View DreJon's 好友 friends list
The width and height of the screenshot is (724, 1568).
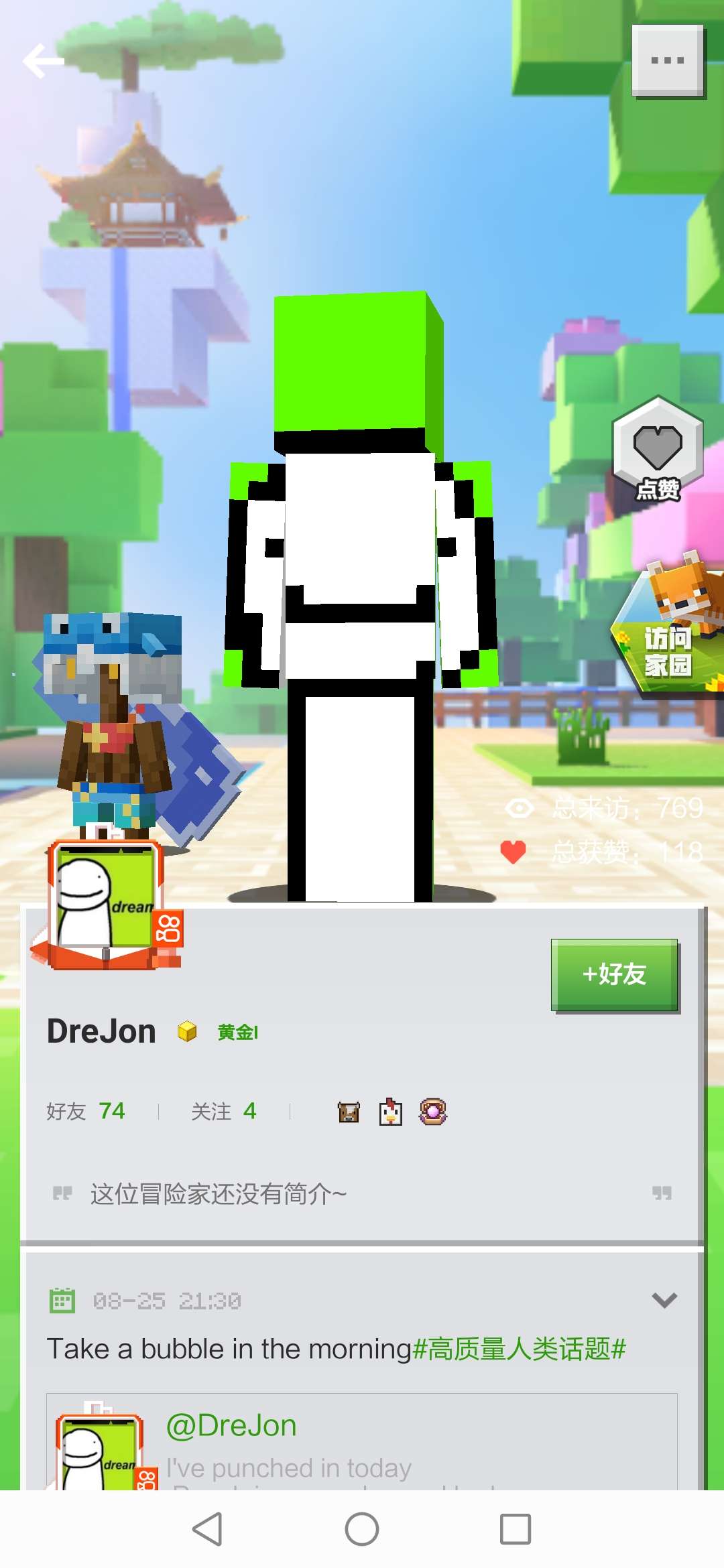point(86,1111)
